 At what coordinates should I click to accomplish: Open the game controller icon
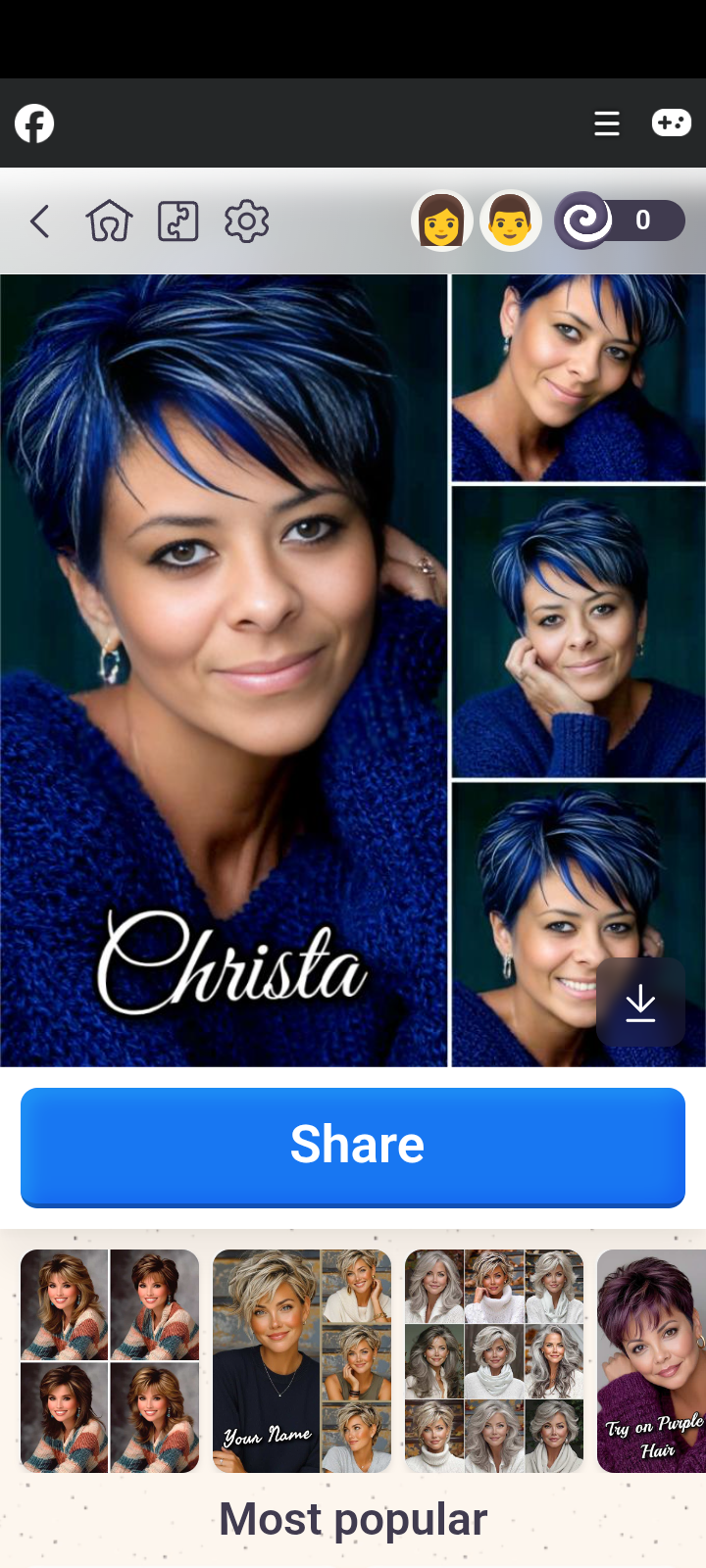(x=672, y=122)
